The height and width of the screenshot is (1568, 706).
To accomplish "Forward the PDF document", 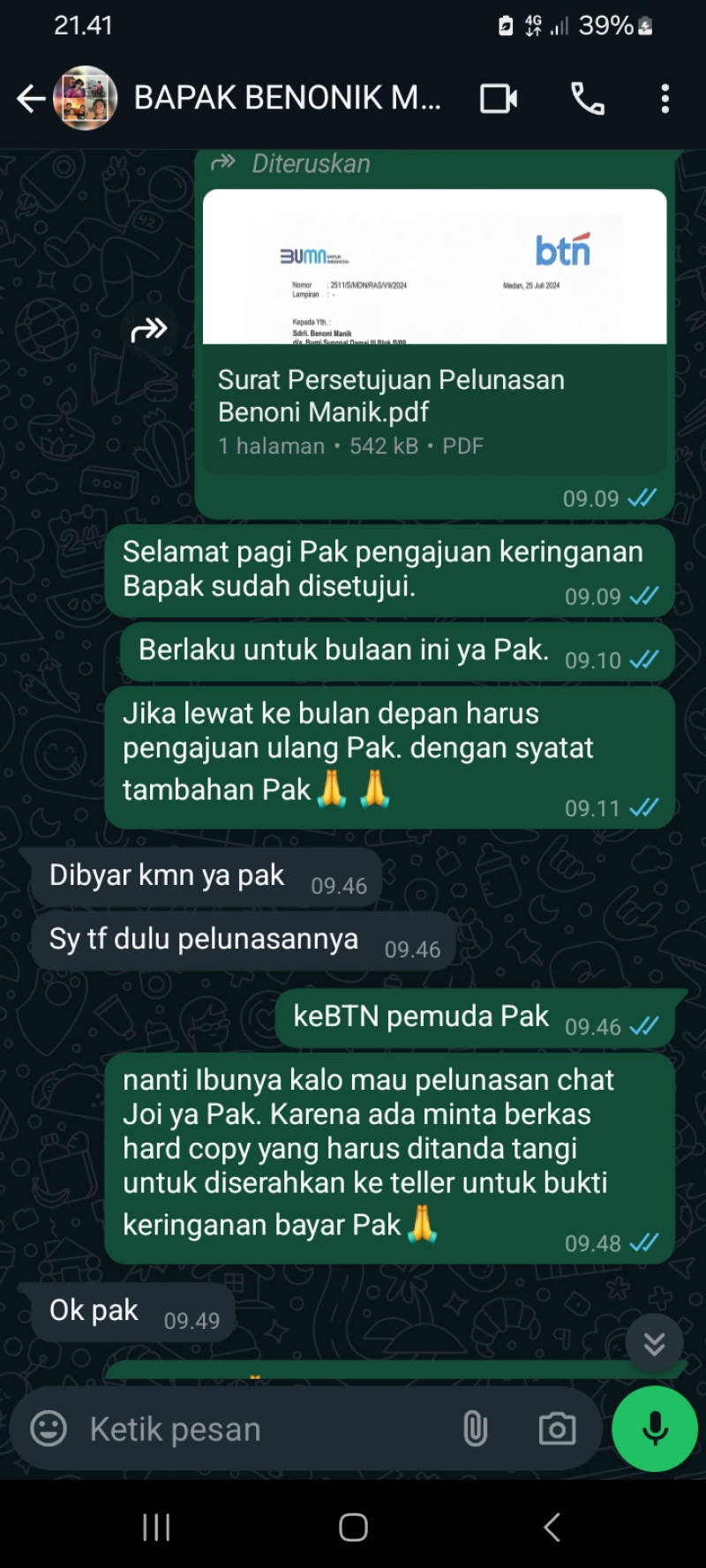I will pyautogui.click(x=149, y=330).
